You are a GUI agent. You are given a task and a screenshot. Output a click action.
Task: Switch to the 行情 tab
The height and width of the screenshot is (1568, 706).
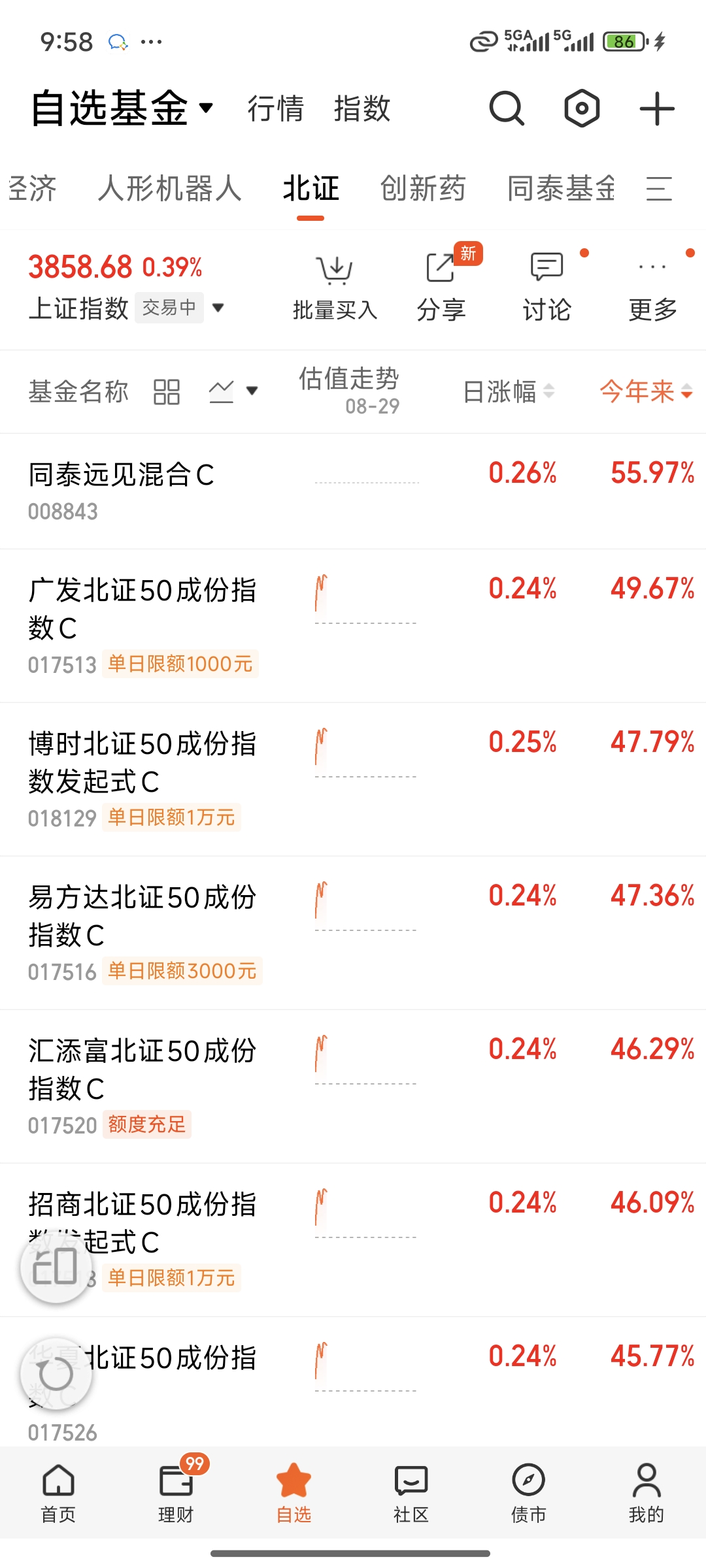point(275,108)
